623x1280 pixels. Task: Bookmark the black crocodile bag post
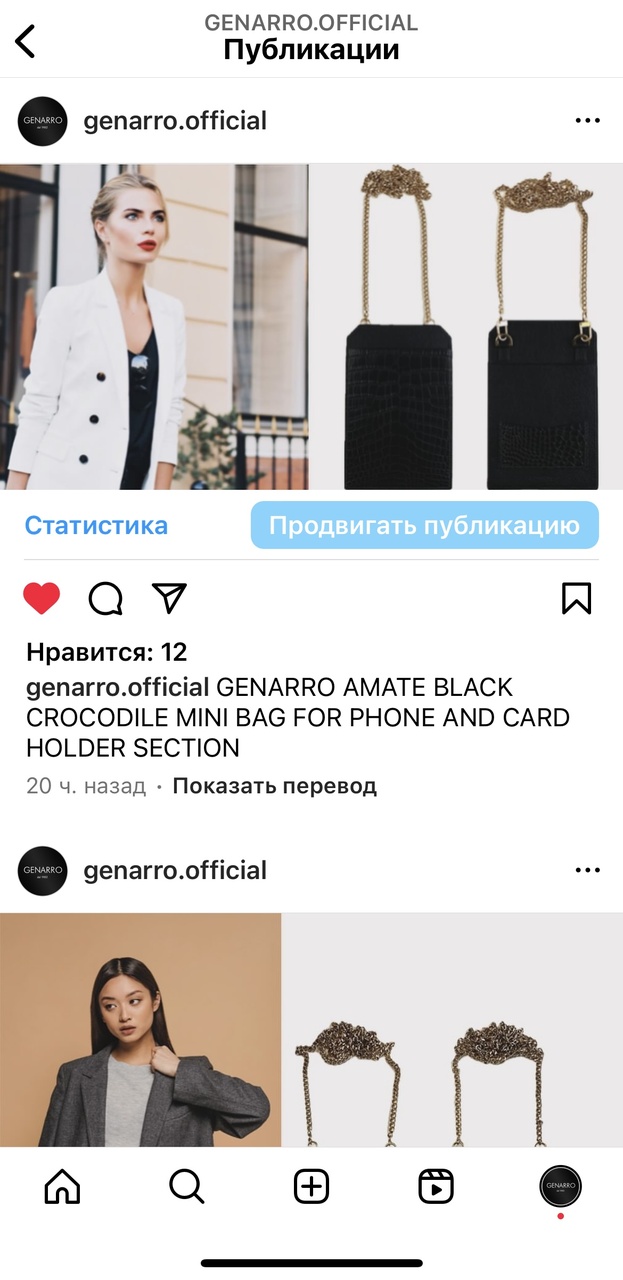[576, 598]
